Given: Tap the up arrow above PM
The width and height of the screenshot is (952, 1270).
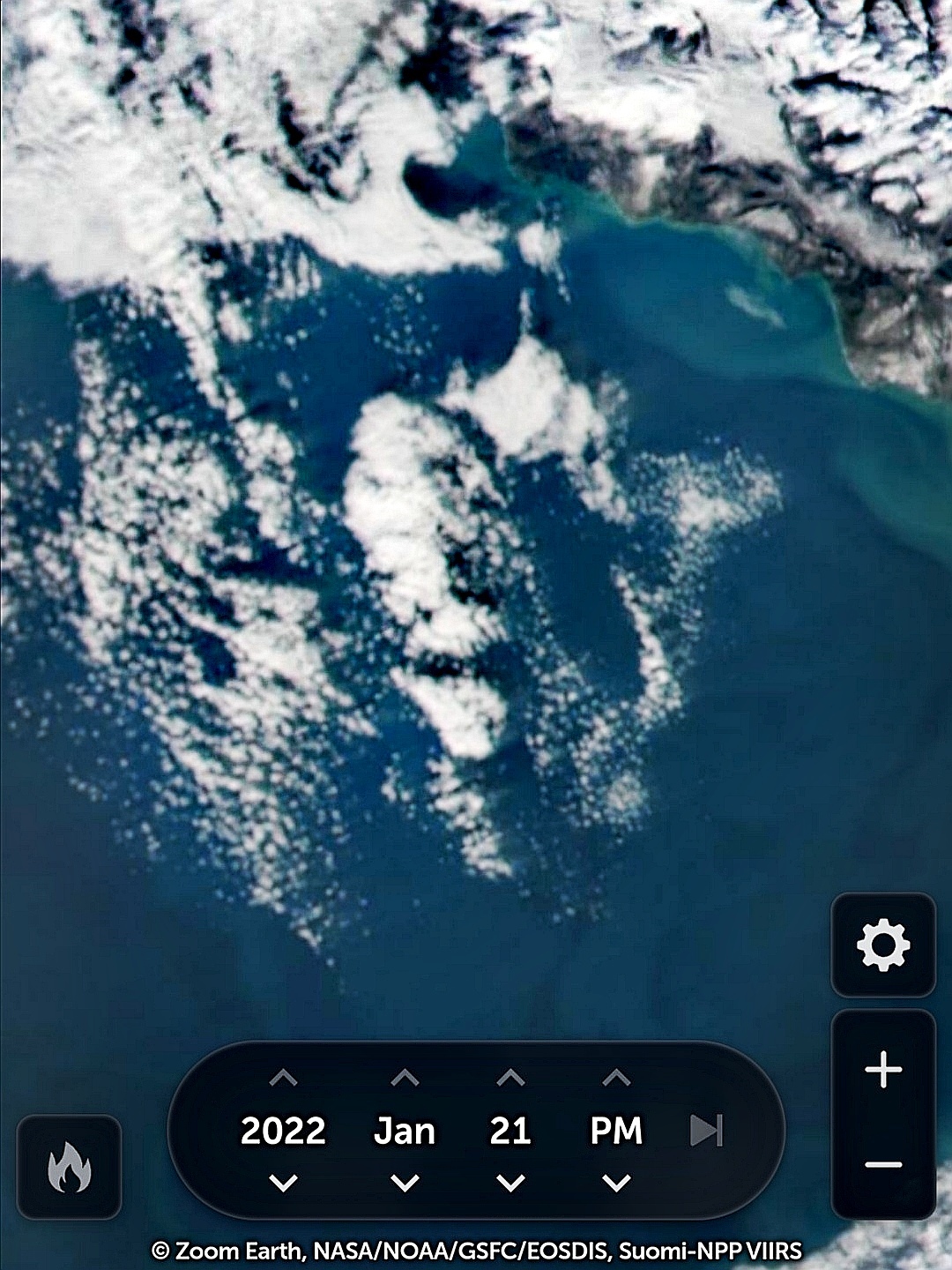Looking at the screenshot, I should pos(616,1078).
